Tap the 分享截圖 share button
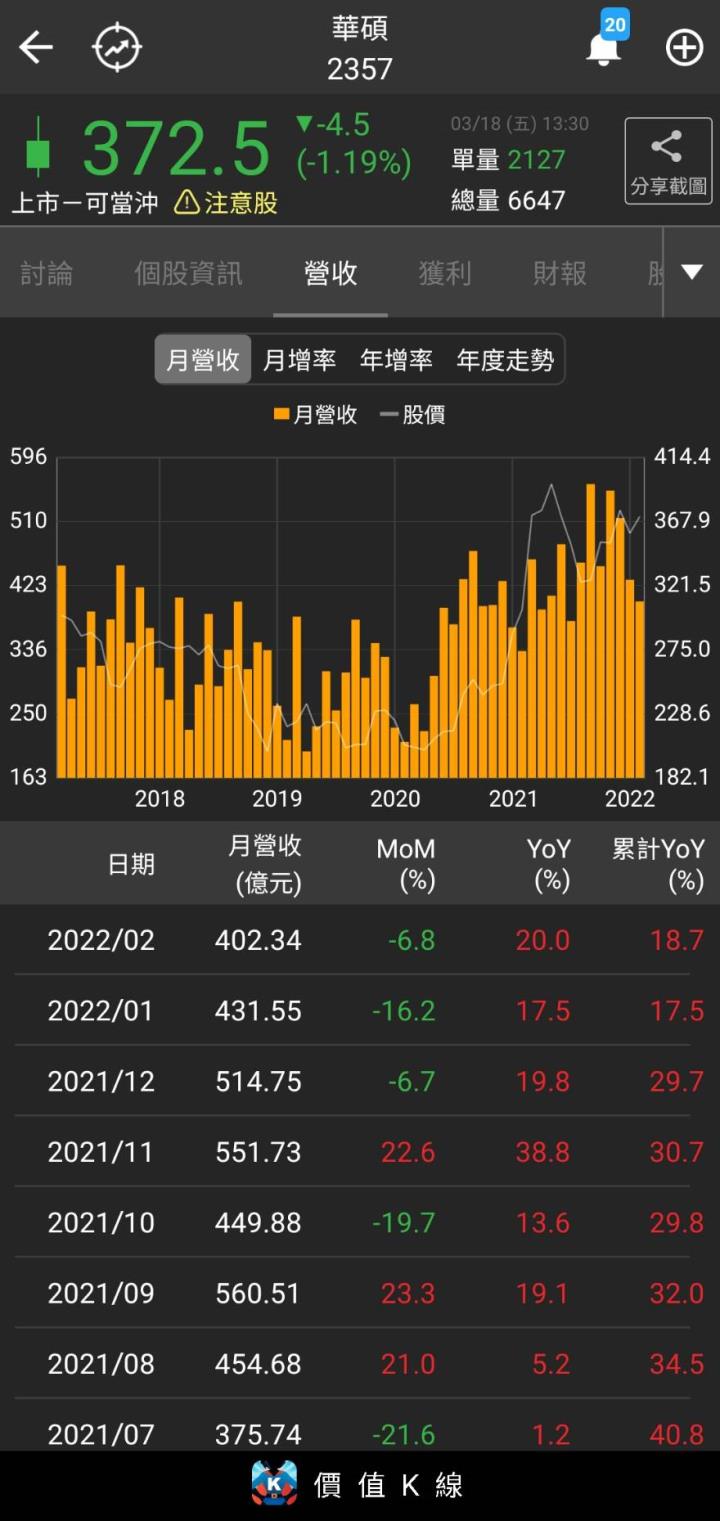The width and height of the screenshot is (720, 1521). [x=668, y=161]
